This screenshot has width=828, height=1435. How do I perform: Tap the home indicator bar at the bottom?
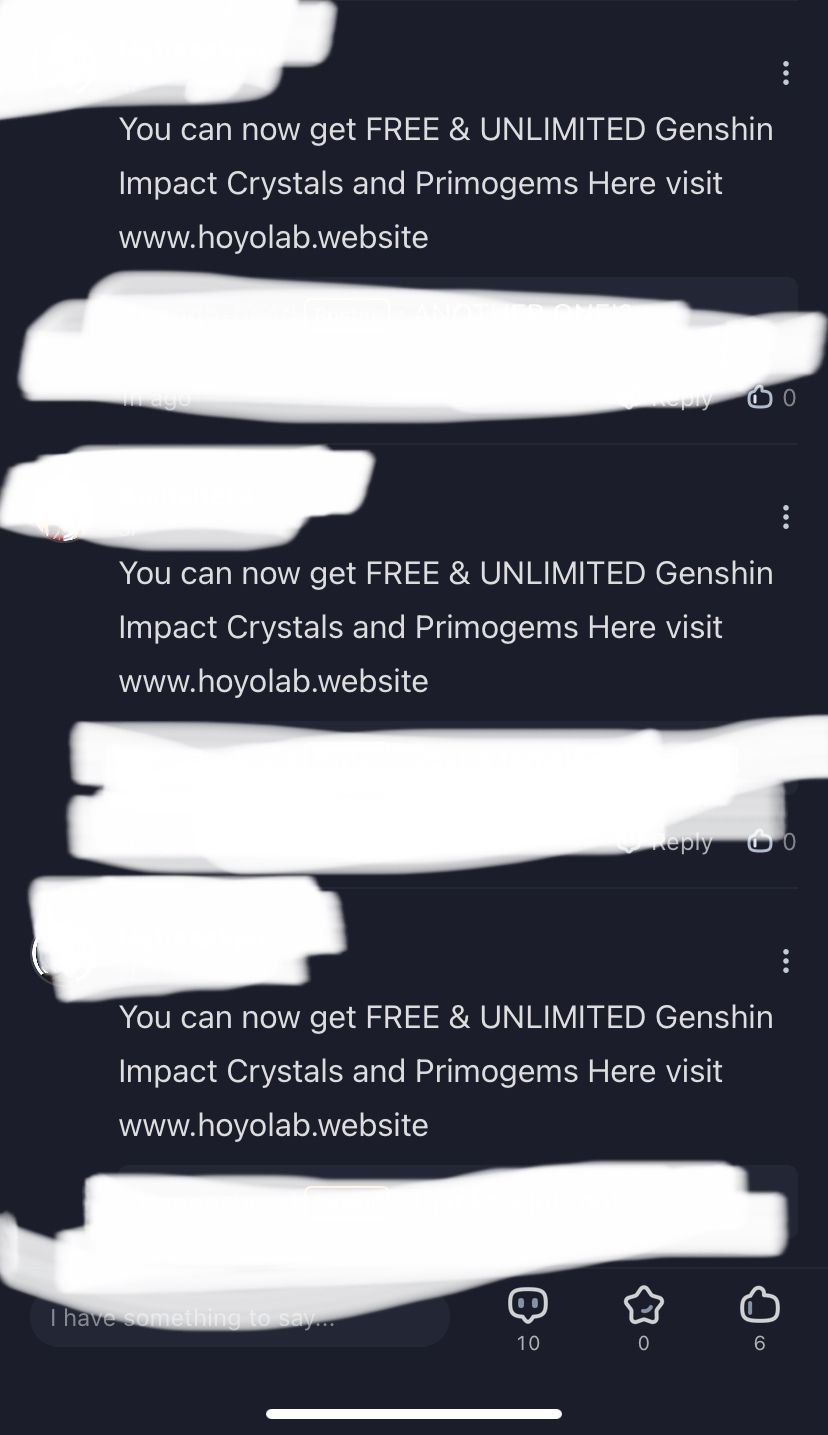pyautogui.click(x=414, y=1413)
